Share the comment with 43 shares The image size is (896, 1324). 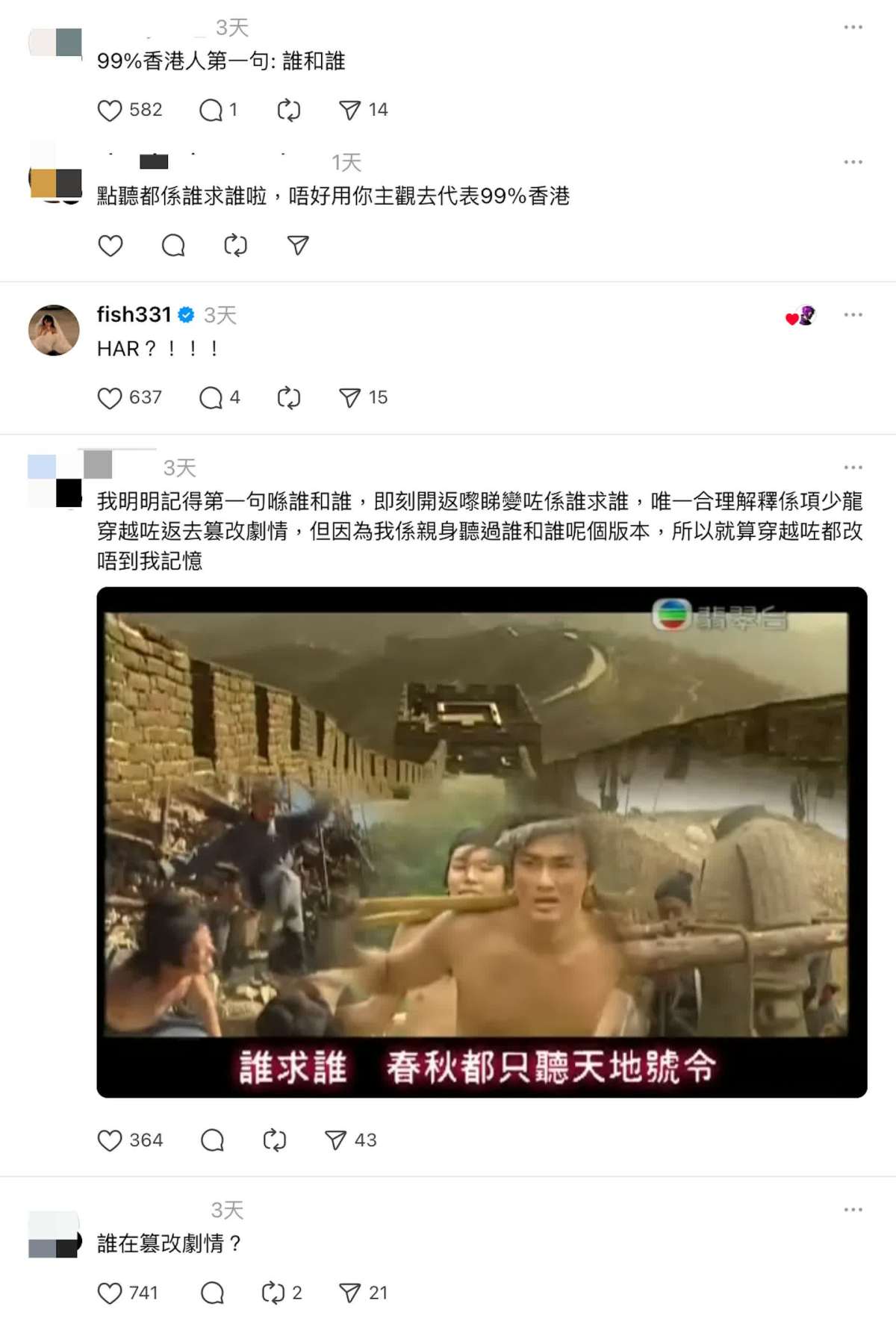335,1140
